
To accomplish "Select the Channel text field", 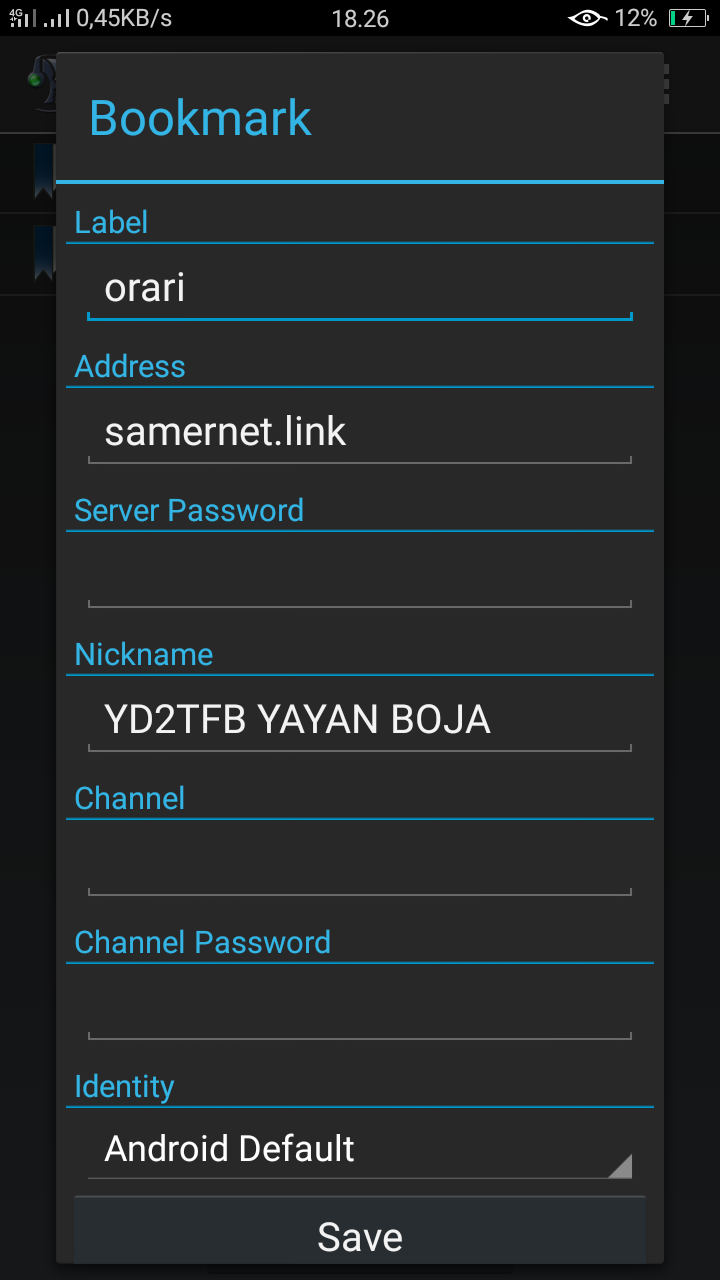I will click(x=360, y=865).
